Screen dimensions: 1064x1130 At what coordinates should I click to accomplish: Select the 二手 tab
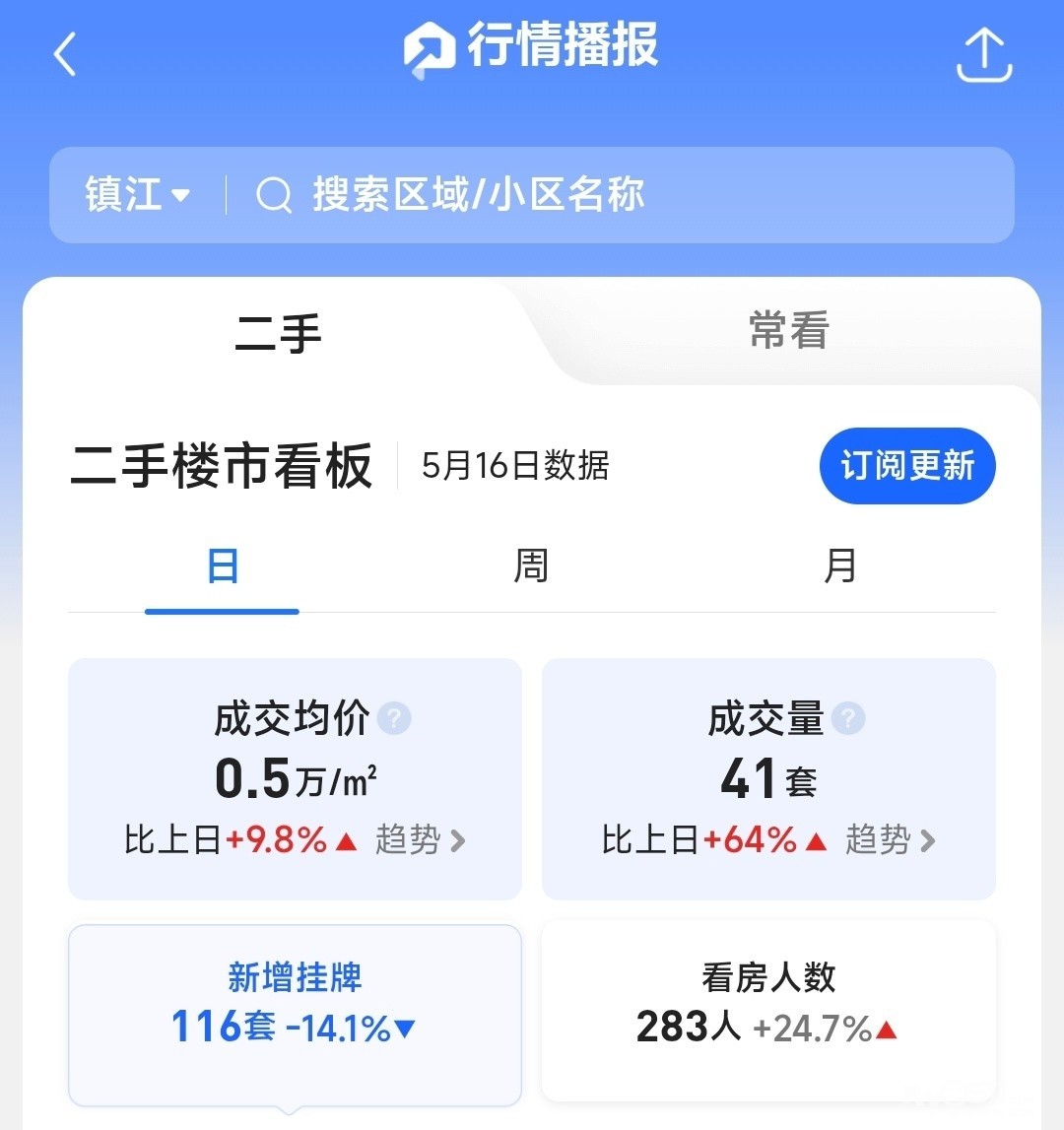tap(278, 333)
